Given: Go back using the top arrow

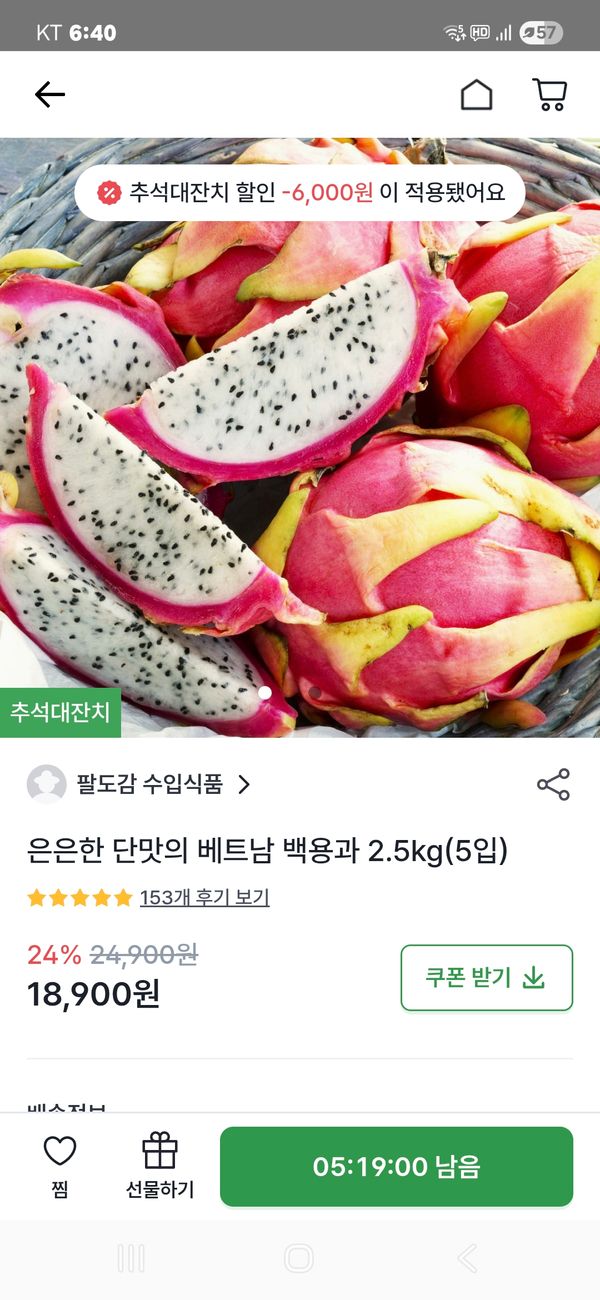Looking at the screenshot, I should pos(49,95).
